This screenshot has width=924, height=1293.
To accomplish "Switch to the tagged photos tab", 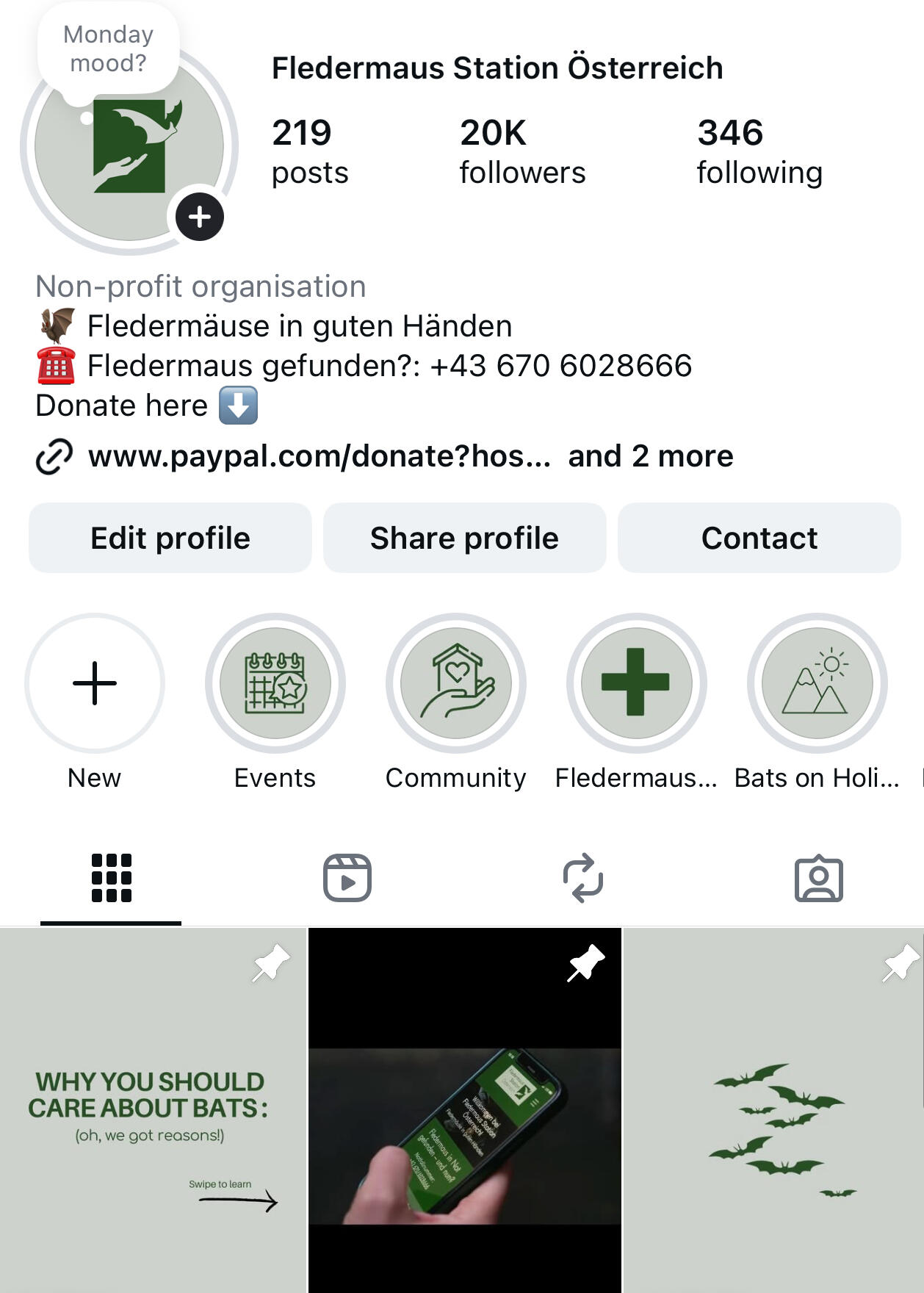I will [818, 878].
